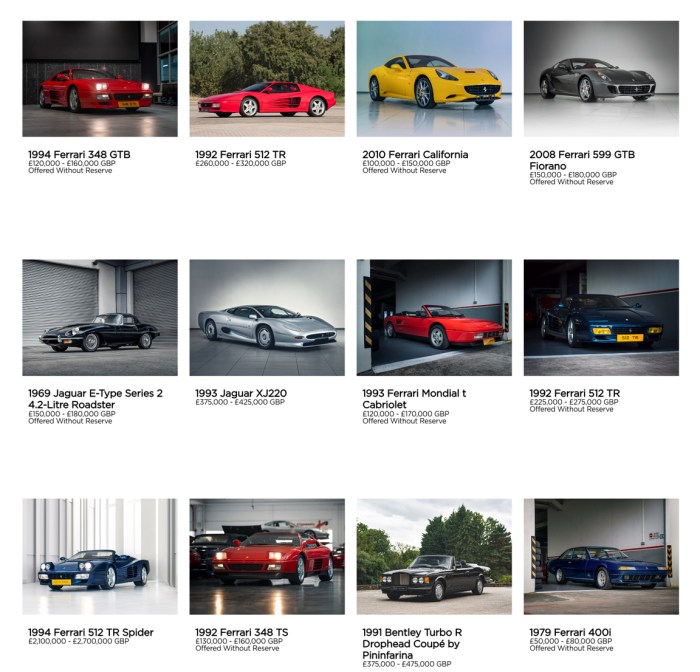View the 1993 Jaguar XJ220 lot
This screenshot has width=700, height=672.
tap(267, 317)
